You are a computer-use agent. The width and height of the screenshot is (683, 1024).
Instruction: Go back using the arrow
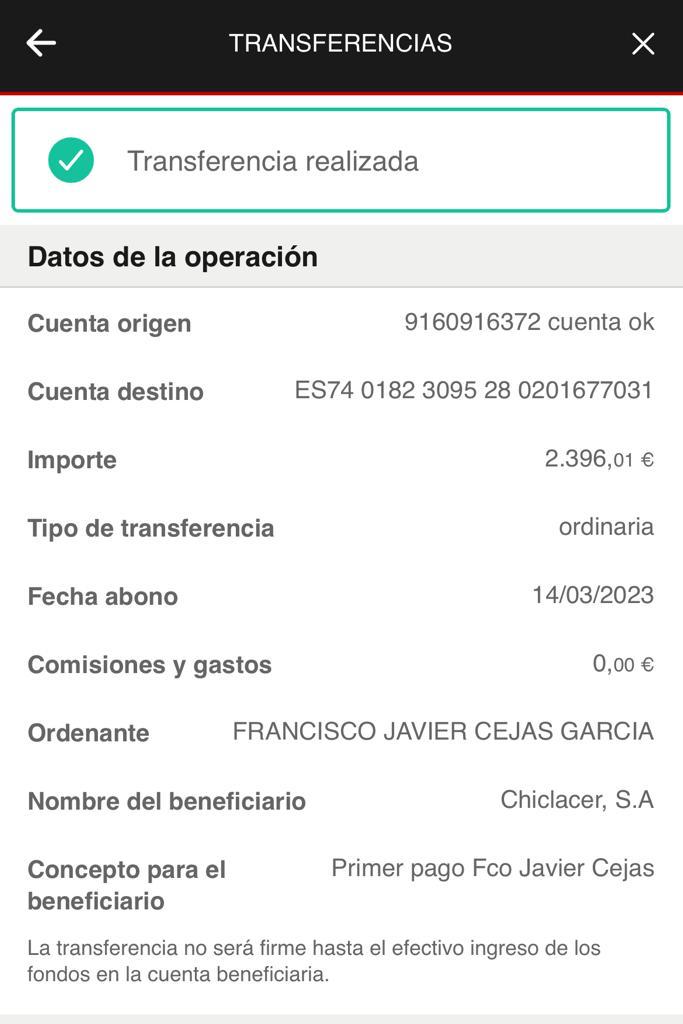click(41, 43)
